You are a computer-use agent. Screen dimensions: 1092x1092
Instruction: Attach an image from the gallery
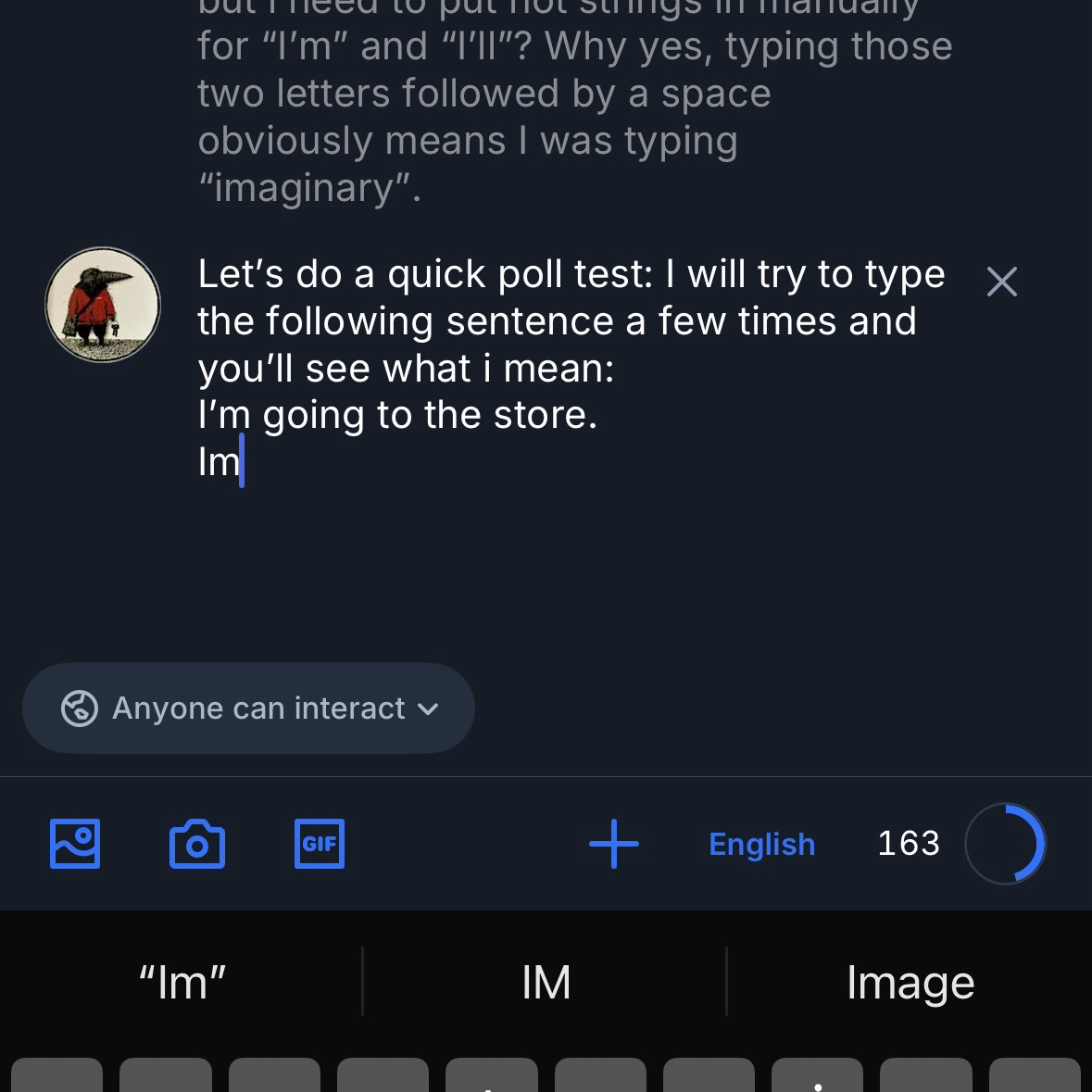(x=75, y=844)
